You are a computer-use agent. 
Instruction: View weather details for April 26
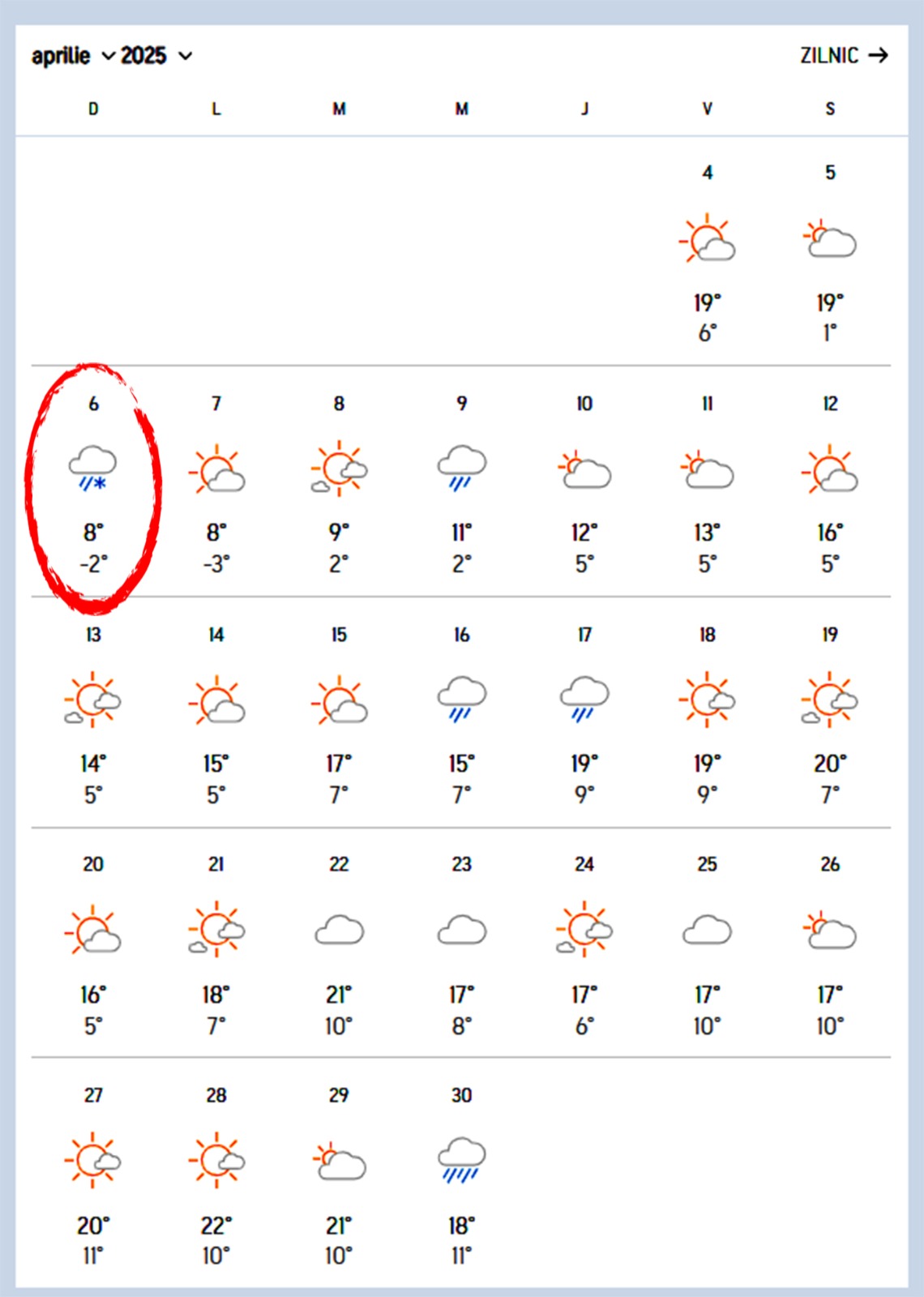click(x=829, y=944)
